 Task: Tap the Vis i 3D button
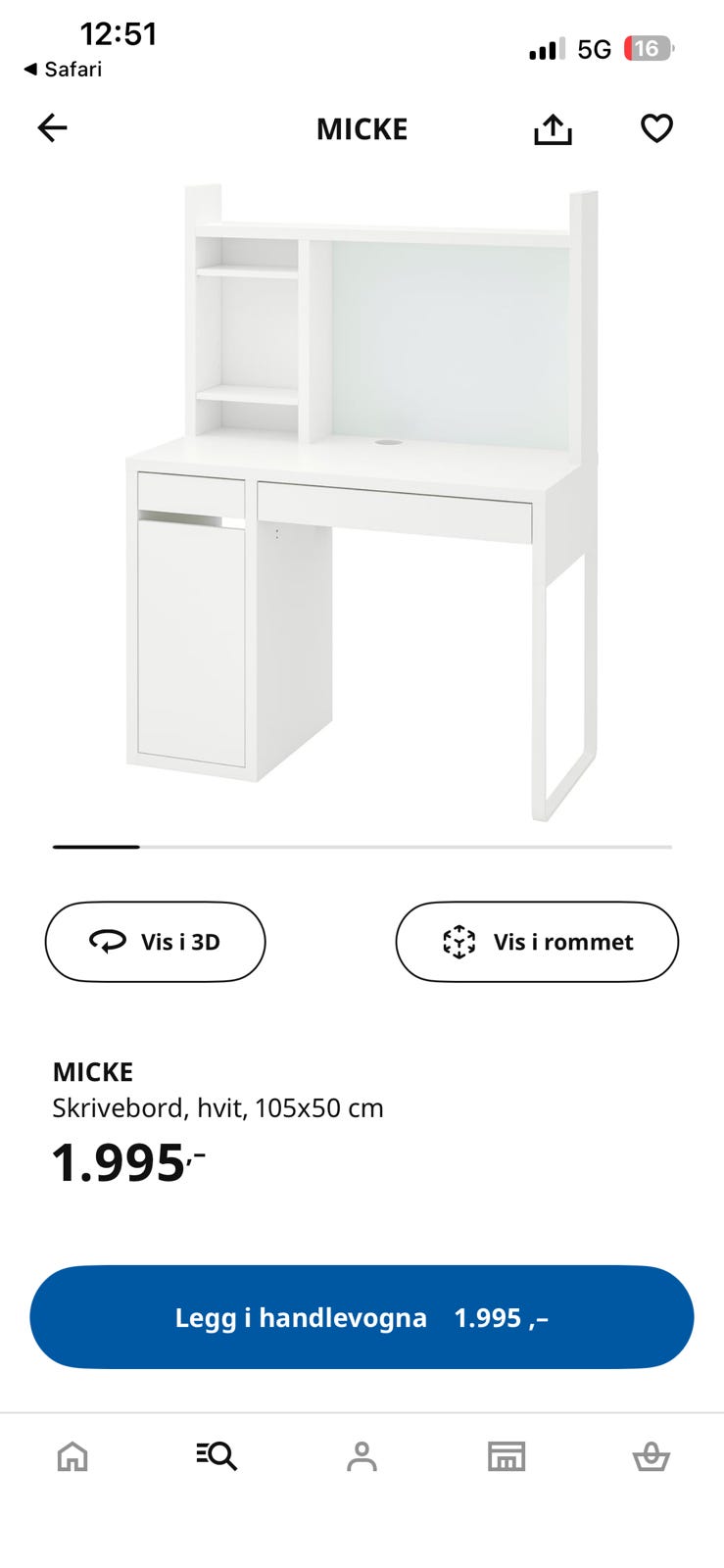pos(155,942)
